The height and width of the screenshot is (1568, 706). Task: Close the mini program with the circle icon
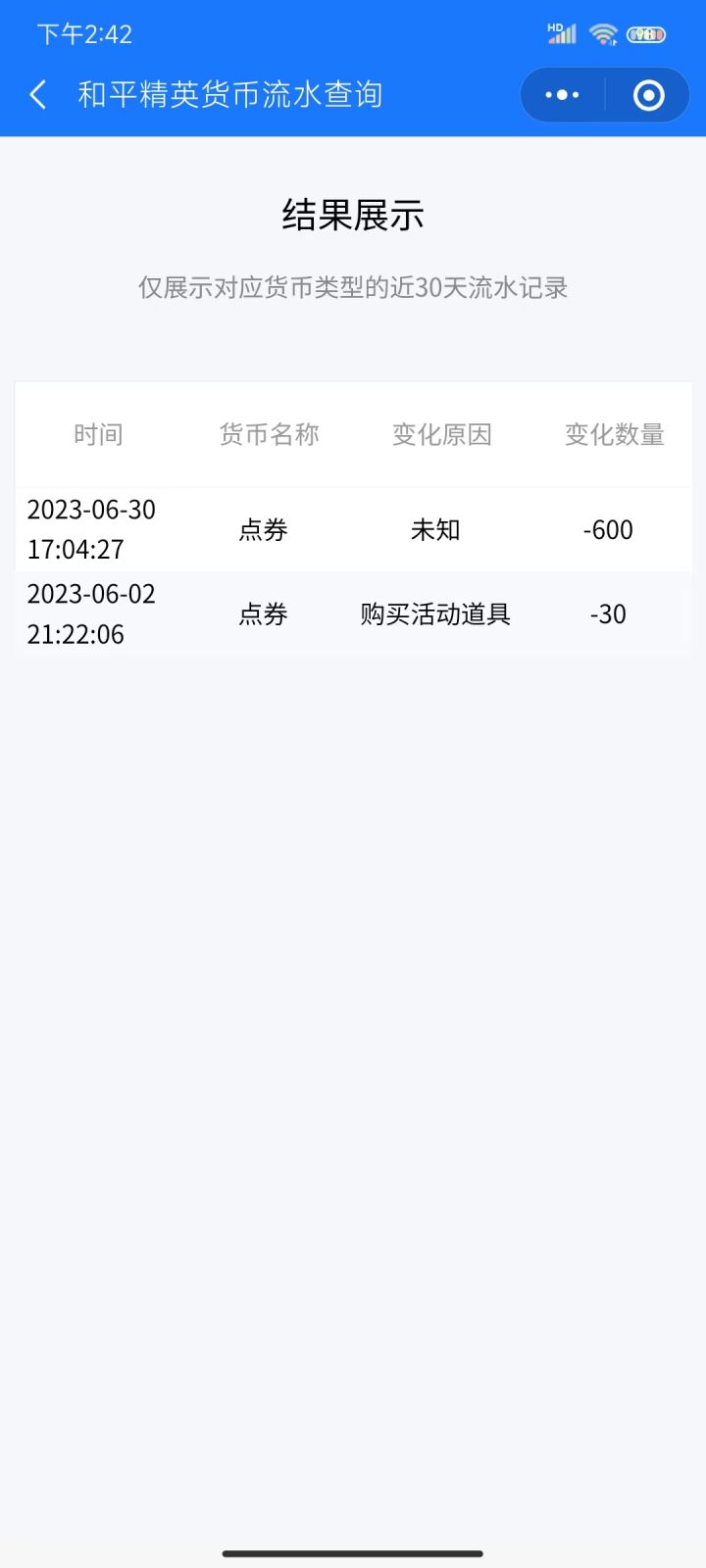648,95
